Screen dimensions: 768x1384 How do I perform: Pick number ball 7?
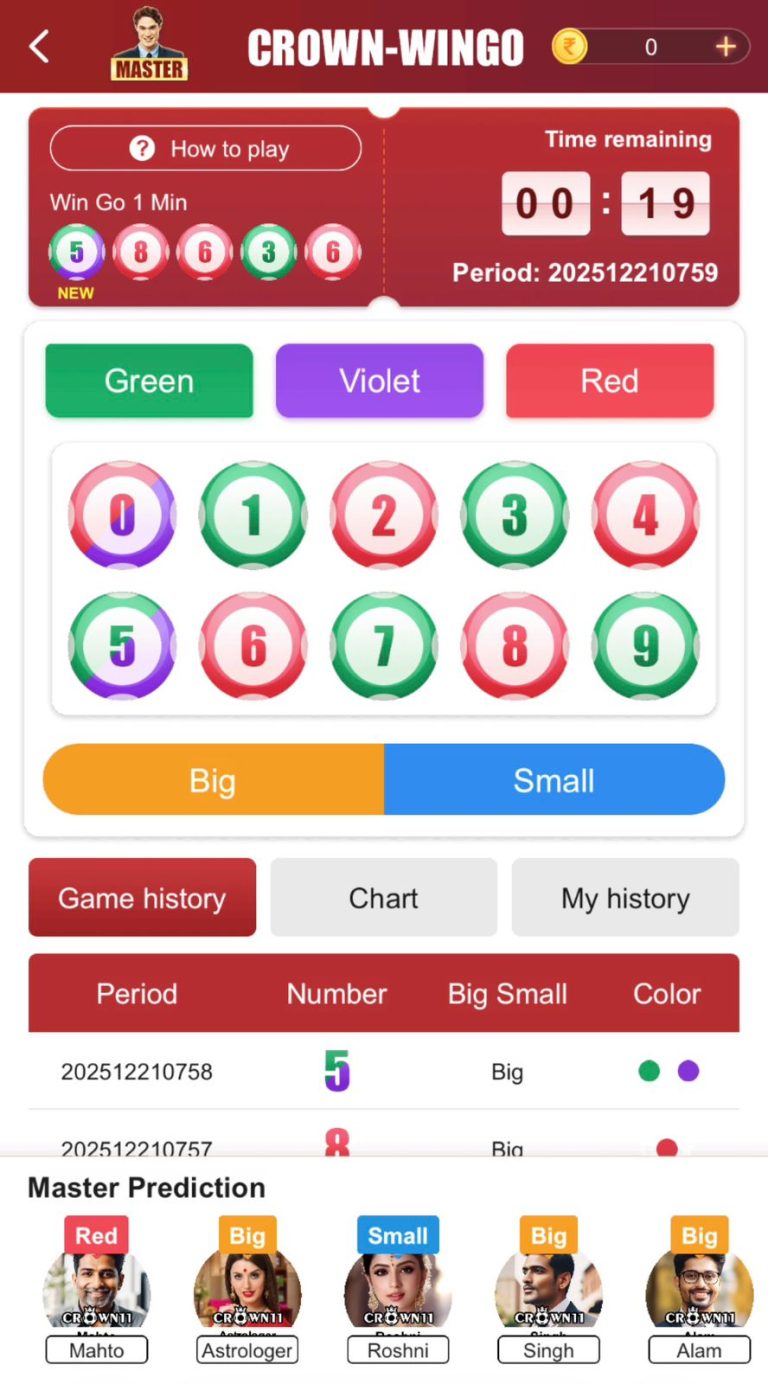[384, 646]
